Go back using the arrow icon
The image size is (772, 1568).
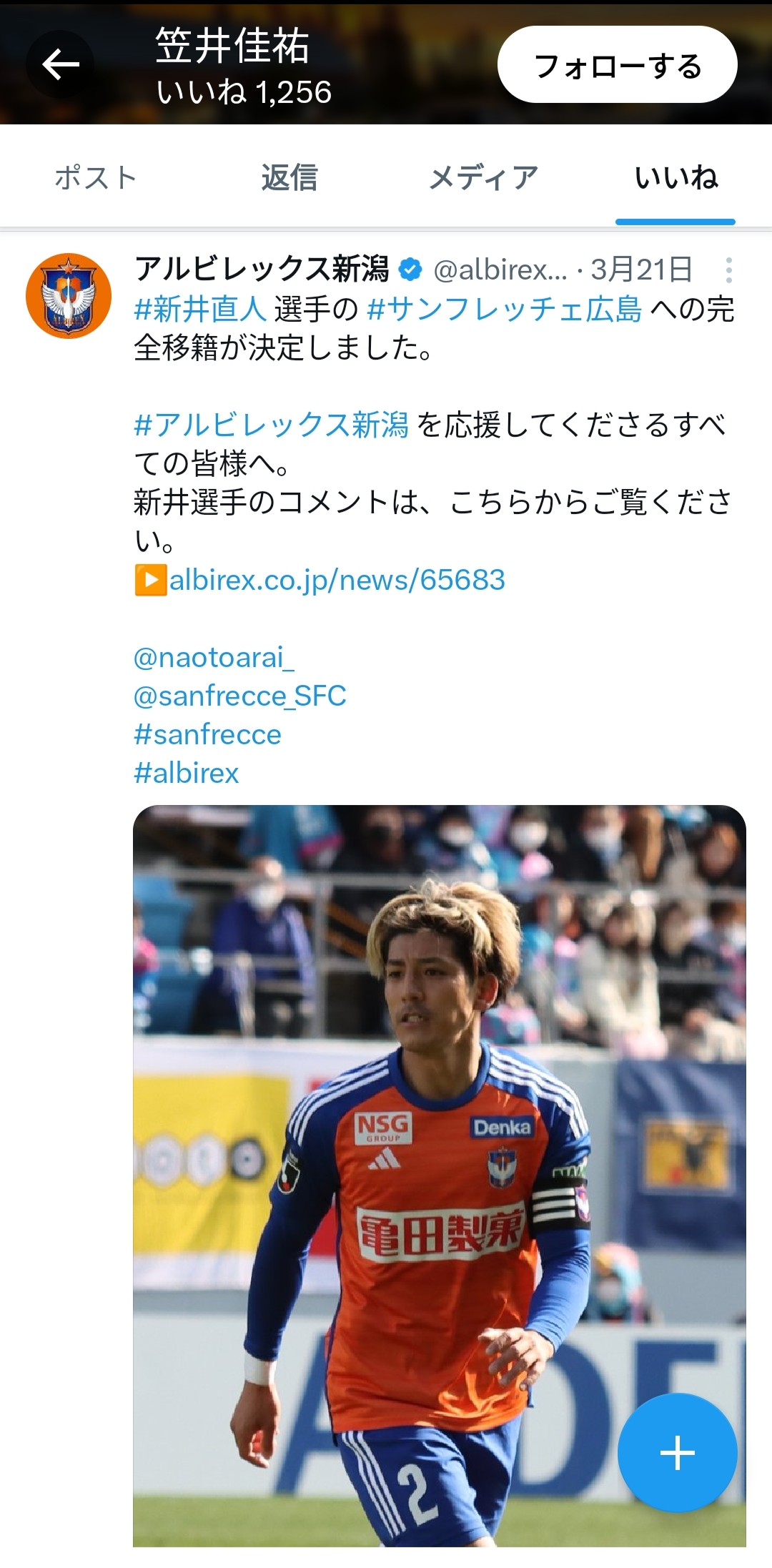(x=61, y=65)
